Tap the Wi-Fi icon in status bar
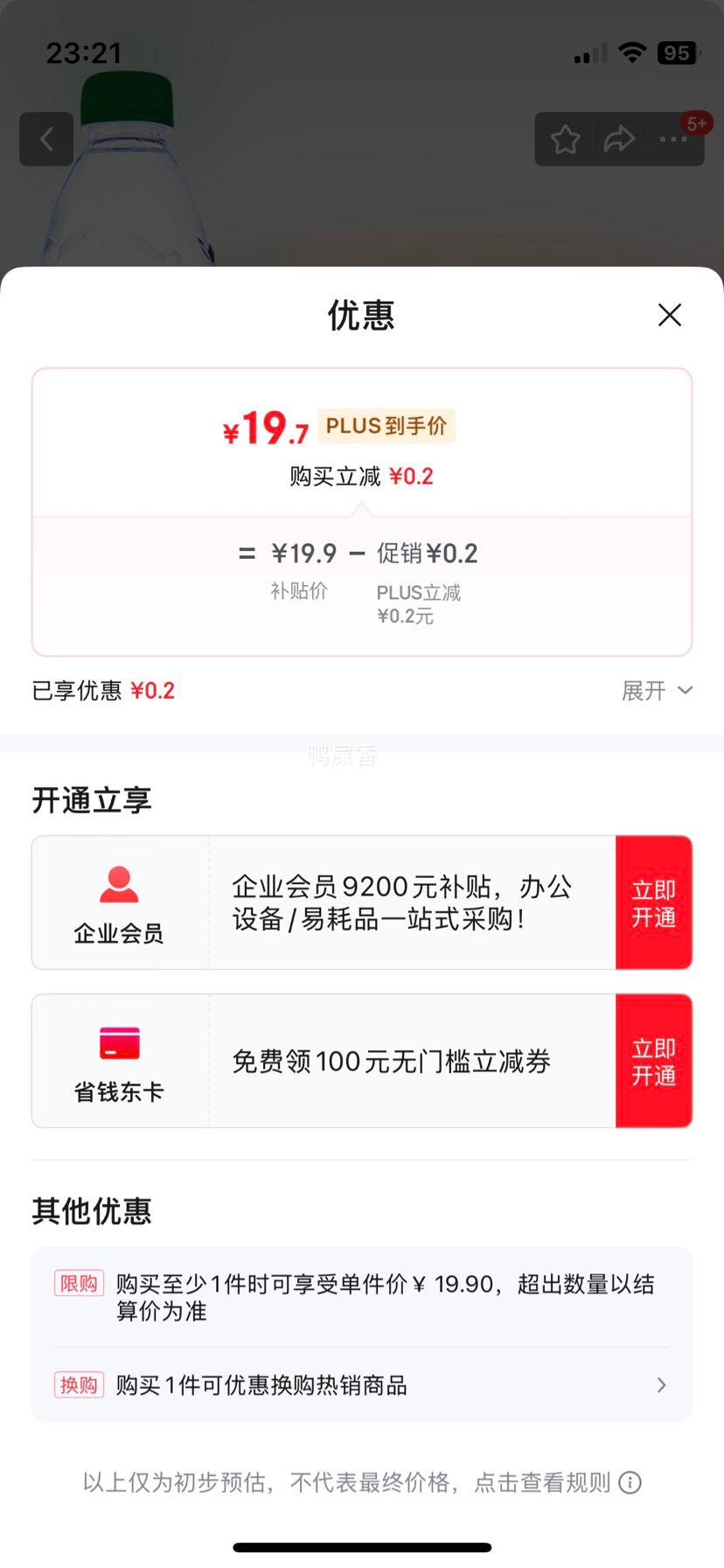Screen dimensions: 724x1568 point(631,52)
